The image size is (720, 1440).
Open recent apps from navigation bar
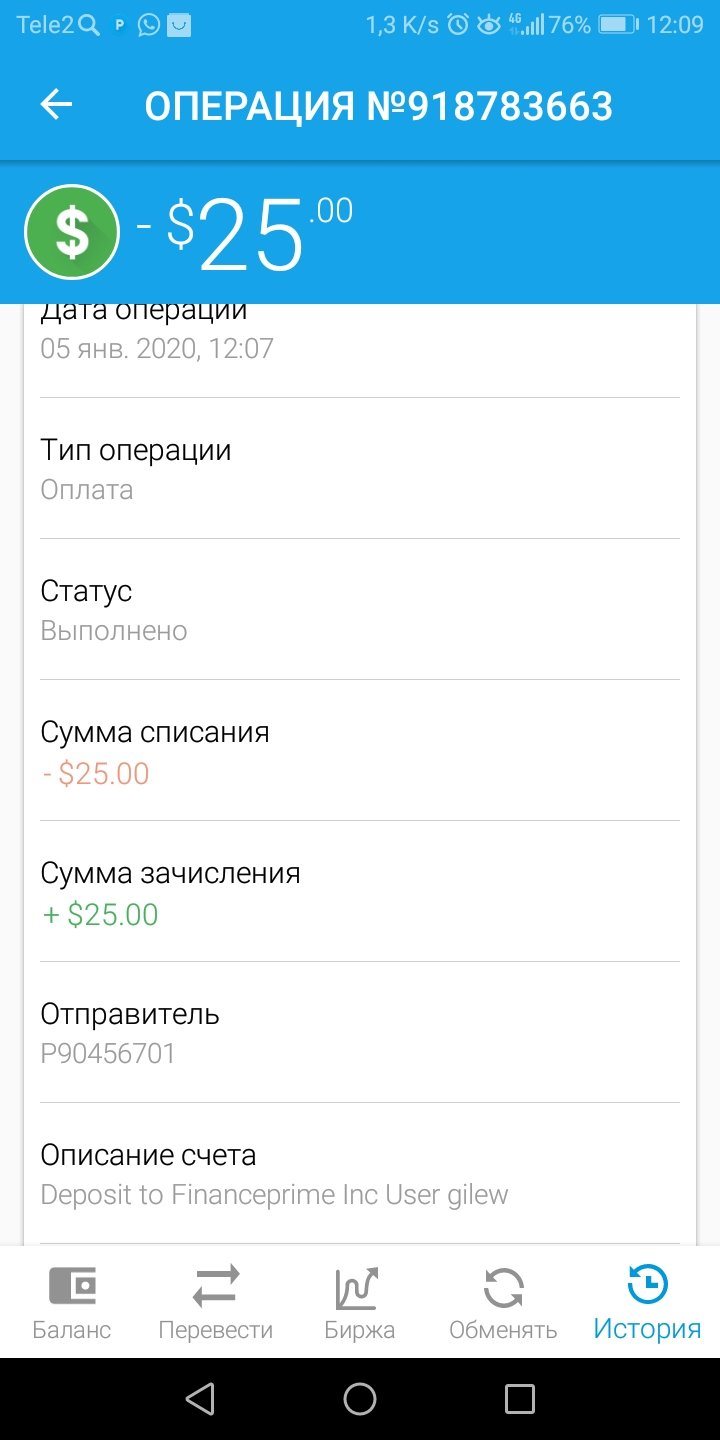[520, 1399]
